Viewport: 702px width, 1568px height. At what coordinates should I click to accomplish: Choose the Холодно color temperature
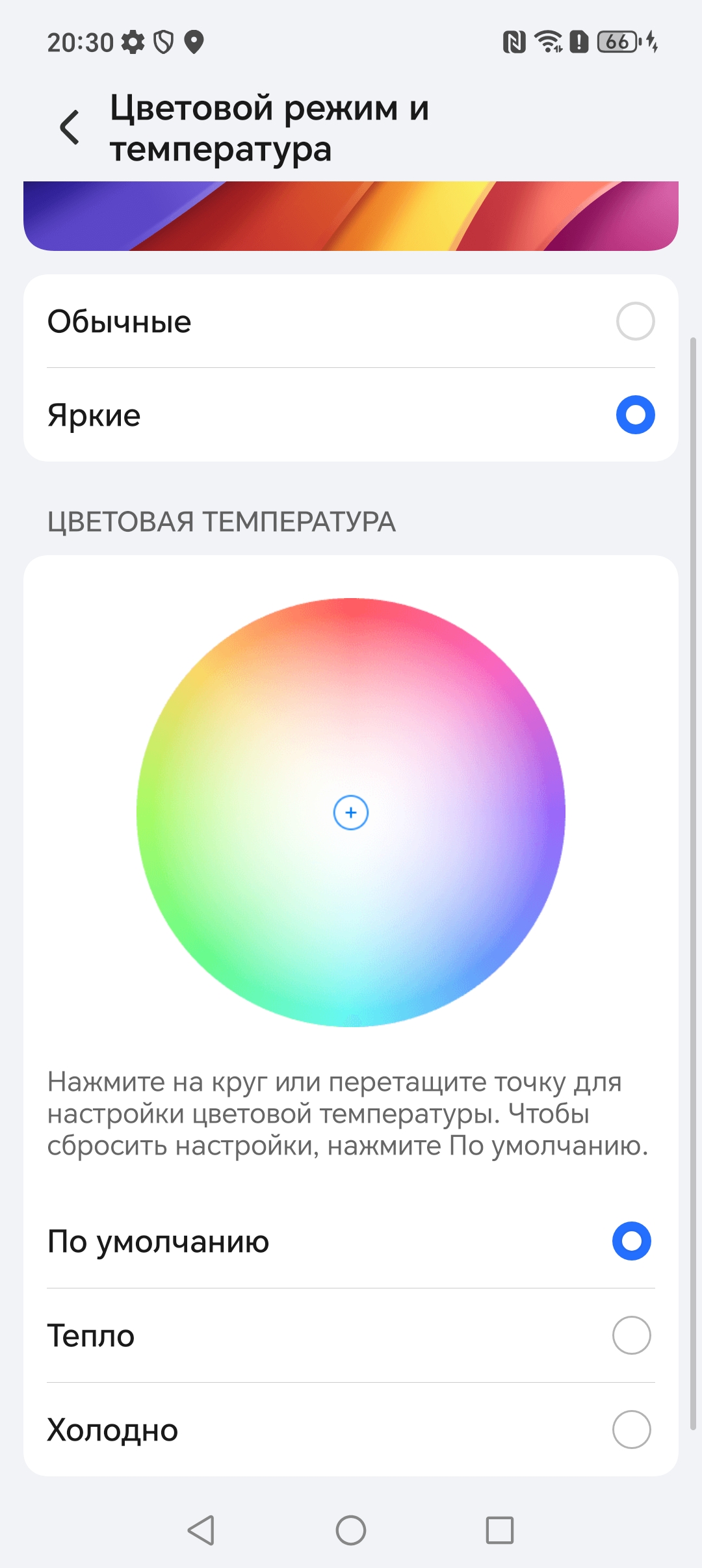(x=630, y=1430)
